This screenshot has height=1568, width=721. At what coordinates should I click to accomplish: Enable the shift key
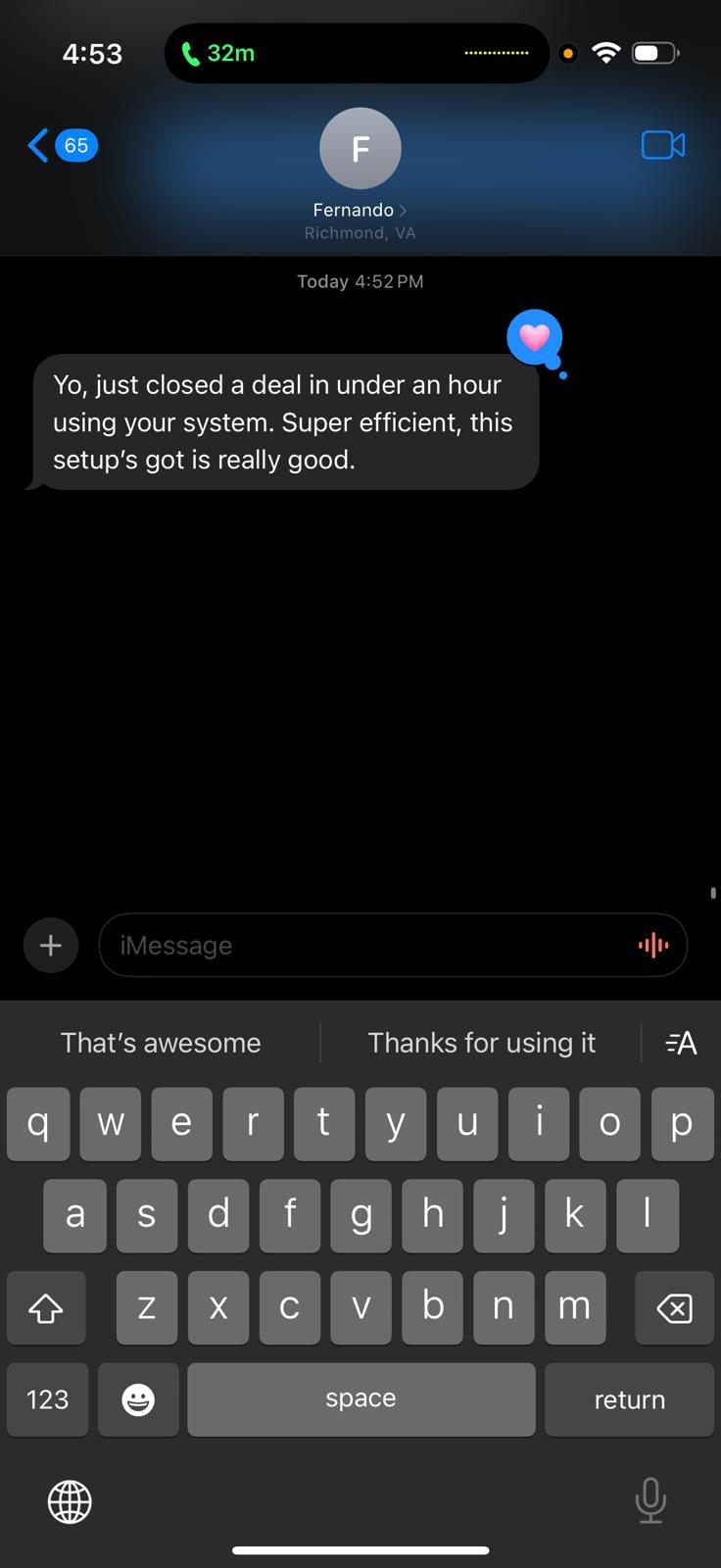pyautogui.click(x=46, y=1307)
